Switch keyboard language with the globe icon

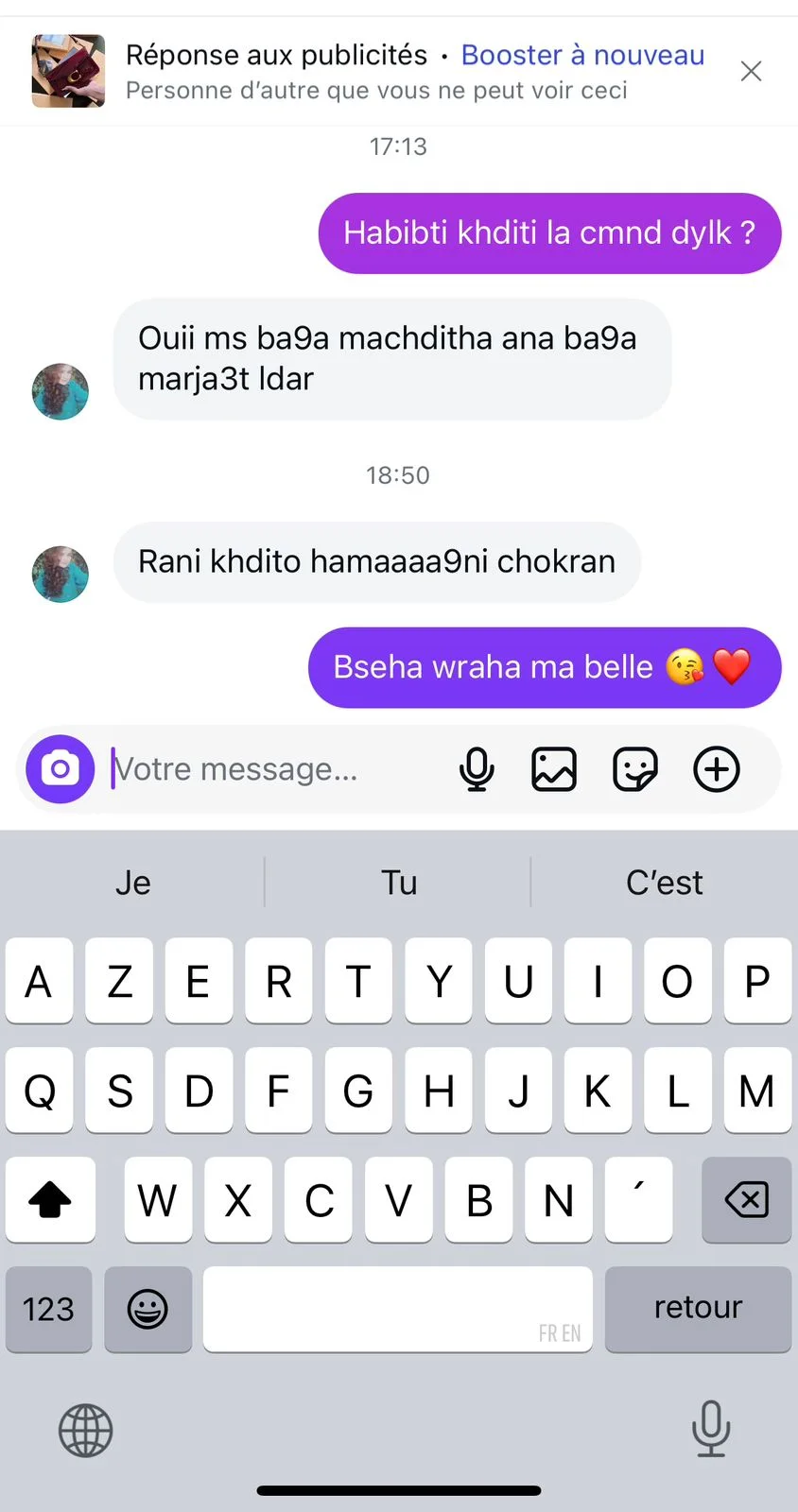click(x=86, y=1430)
